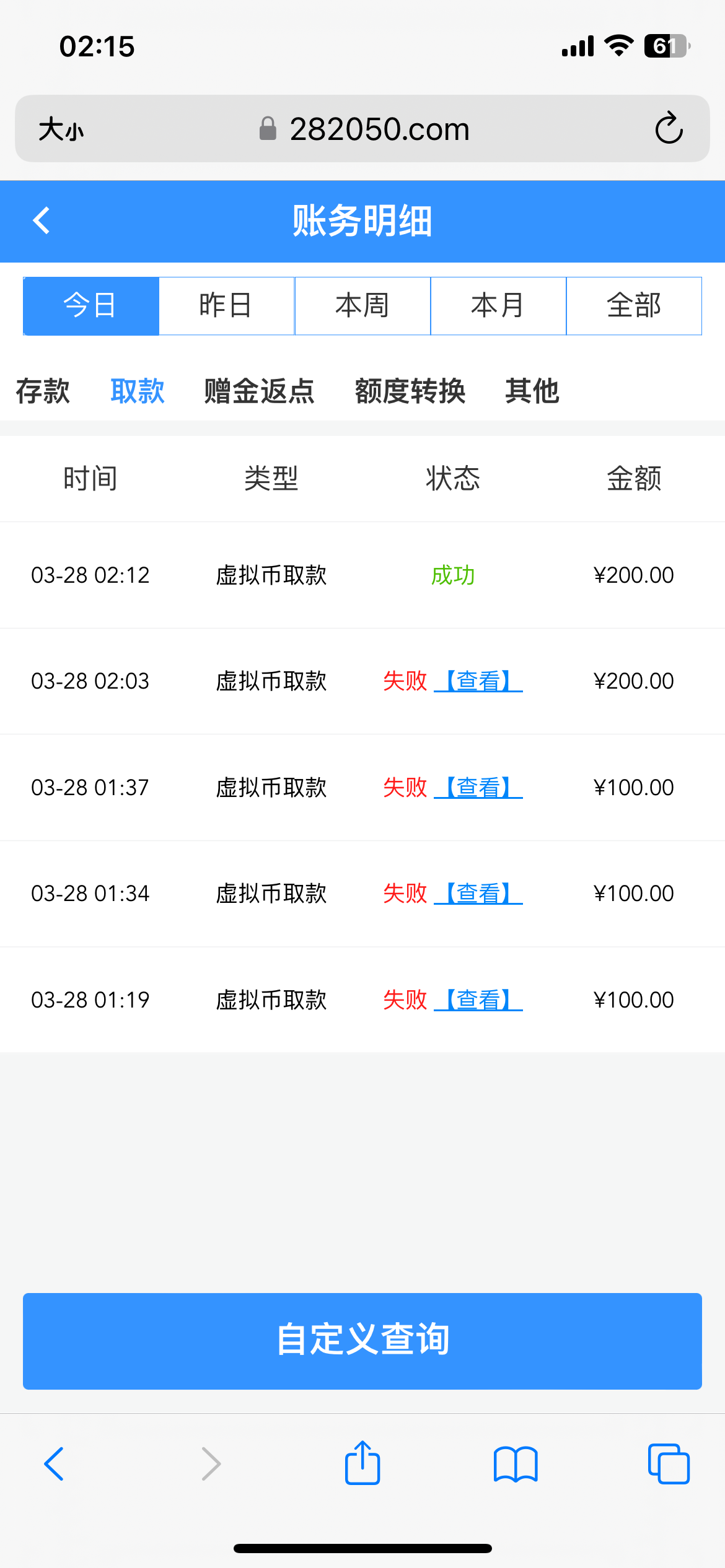Screen dimensions: 725x1568
Task: Tap 【查看】 on the 01:37 withdrawal
Action: 478,788
